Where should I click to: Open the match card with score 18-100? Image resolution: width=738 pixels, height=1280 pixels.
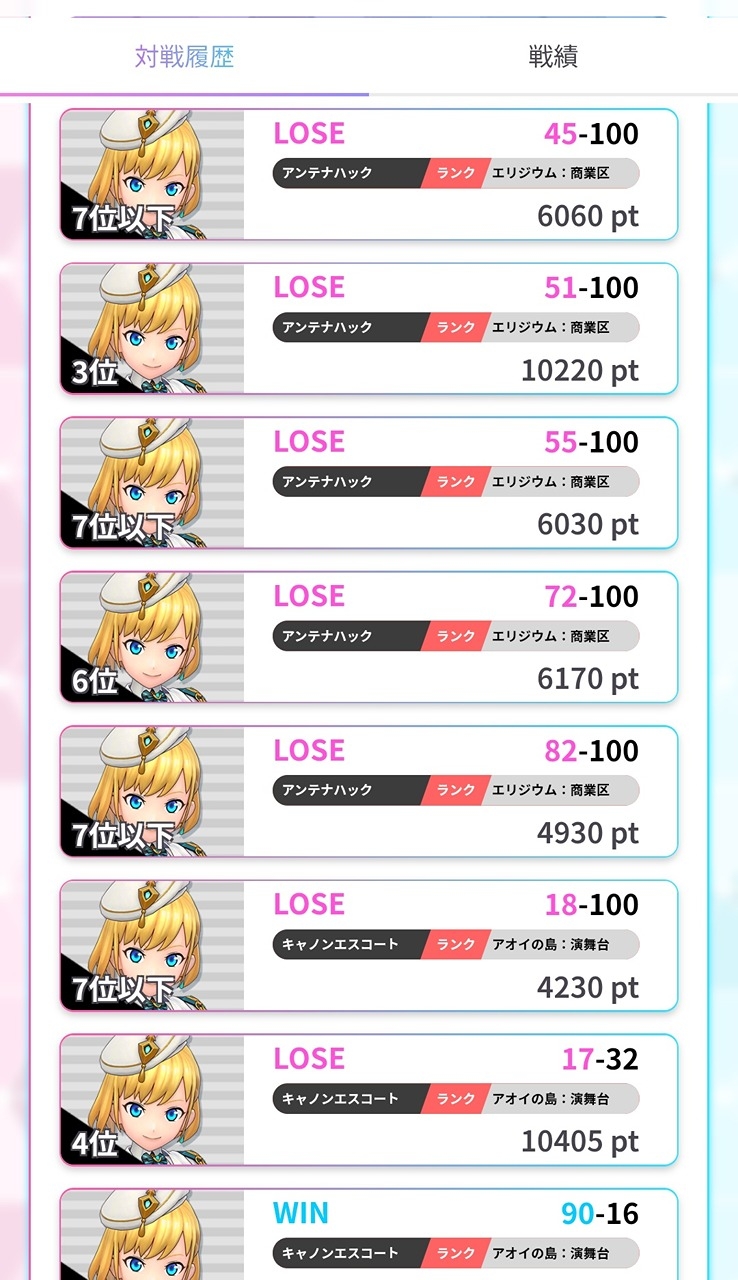(x=368, y=945)
